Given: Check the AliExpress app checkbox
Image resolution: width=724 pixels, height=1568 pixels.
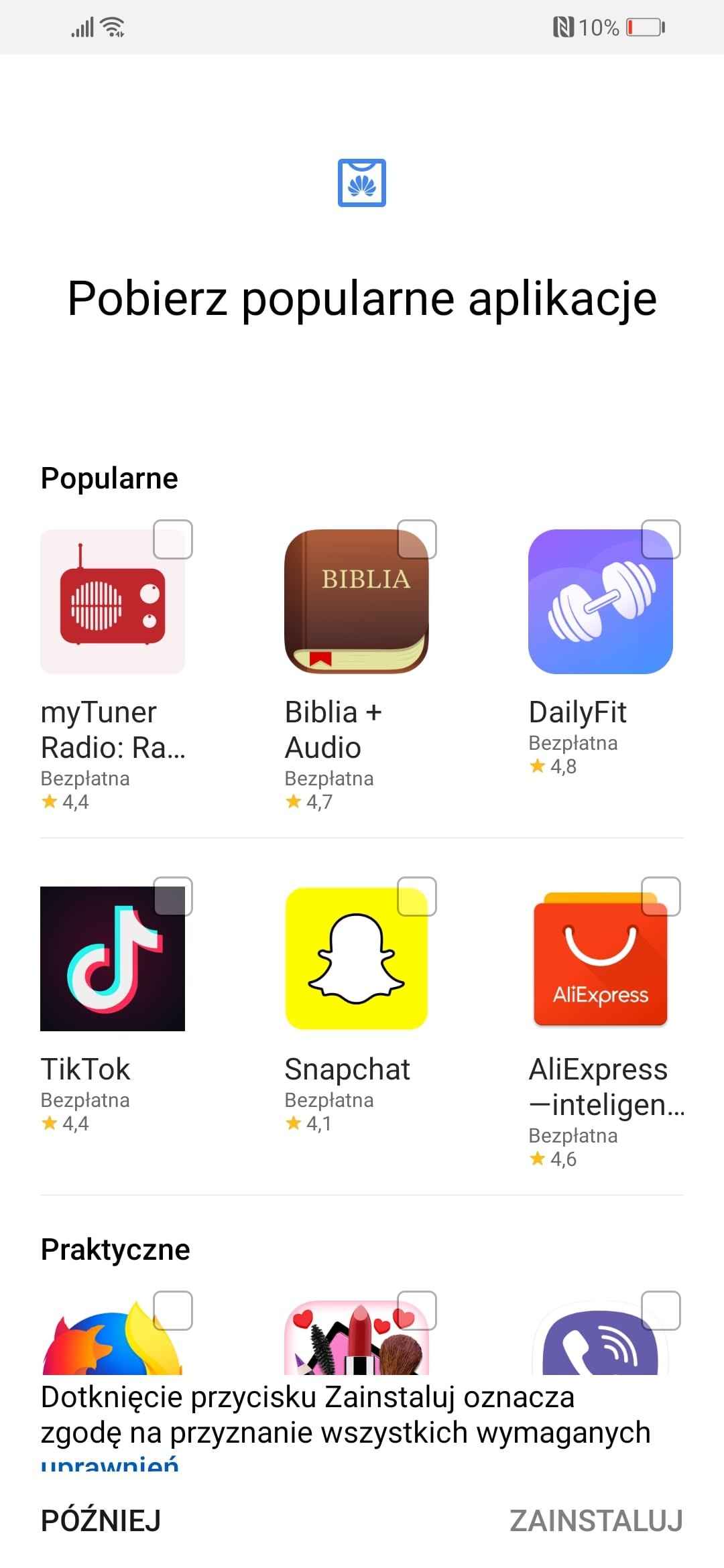Looking at the screenshot, I should (x=661, y=897).
